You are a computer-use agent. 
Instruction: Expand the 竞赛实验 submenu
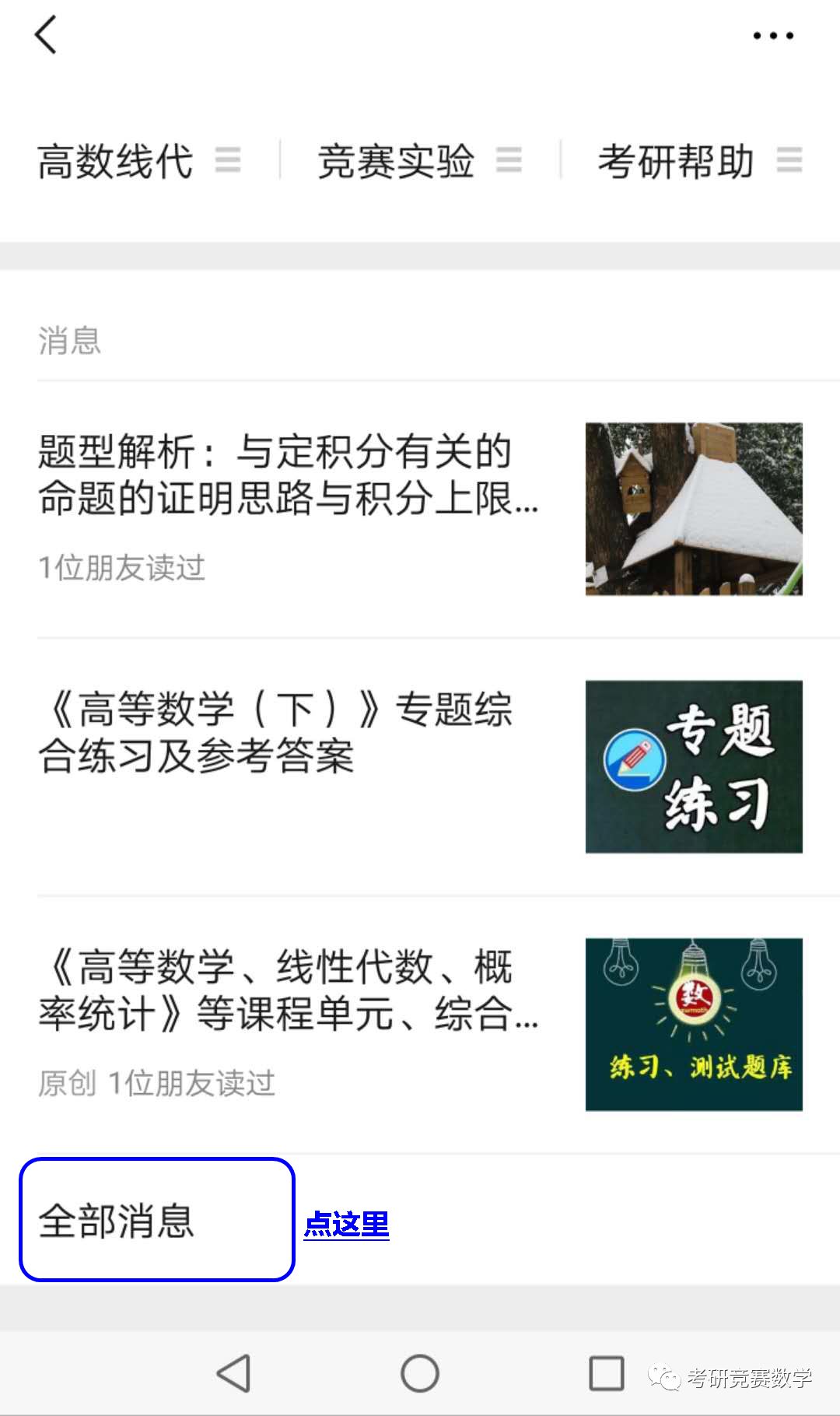tap(509, 161)
